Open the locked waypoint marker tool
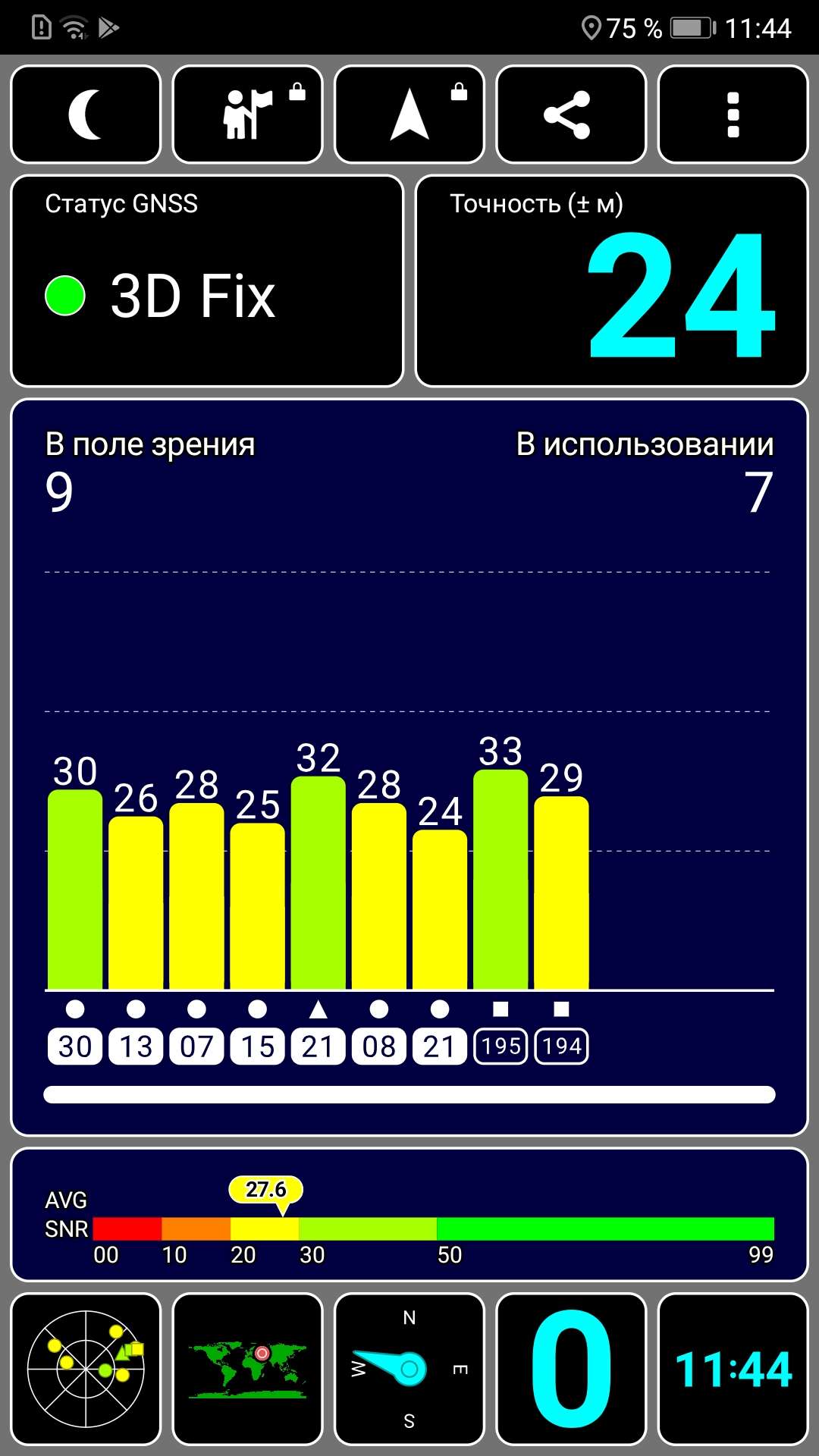819x1456 pixels. click(x=248, y=115)
